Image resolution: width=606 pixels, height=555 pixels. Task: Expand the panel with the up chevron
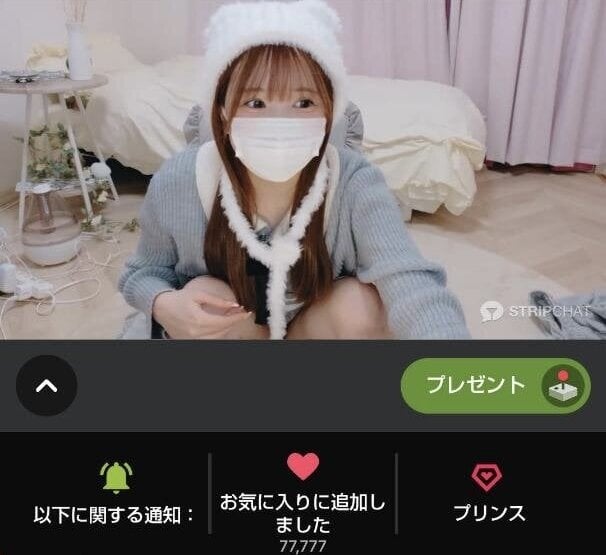click(47, 385)
